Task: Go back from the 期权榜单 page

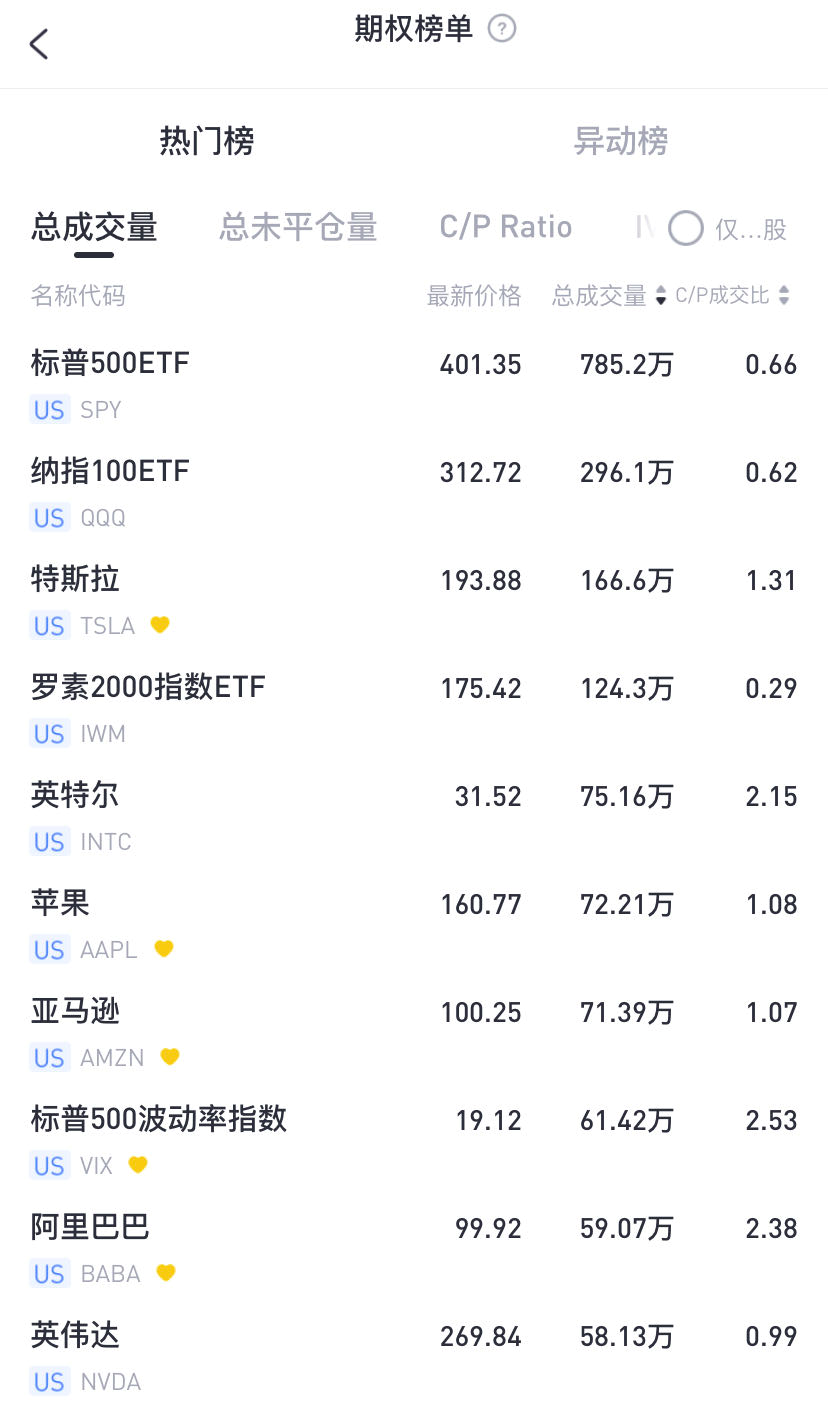Action: coord(39,44)
